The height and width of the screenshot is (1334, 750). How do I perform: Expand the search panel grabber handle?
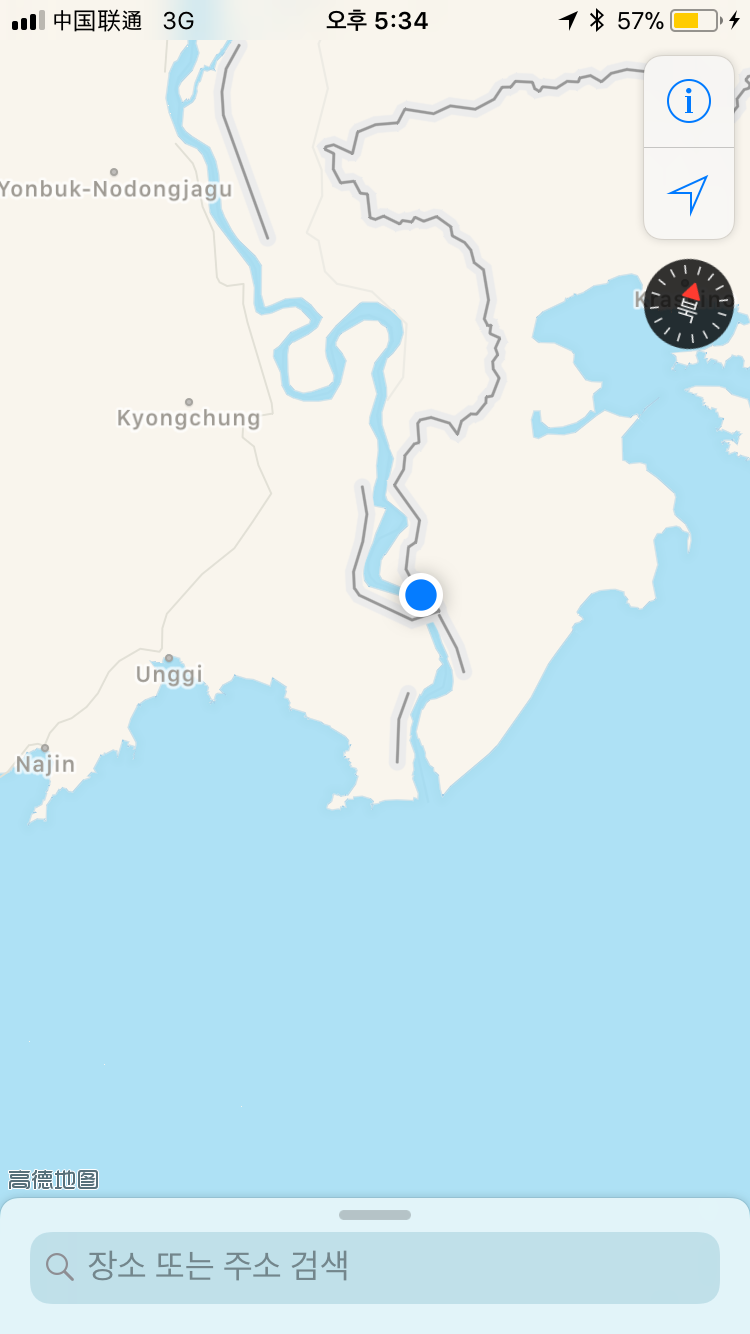click(375, 1215)
